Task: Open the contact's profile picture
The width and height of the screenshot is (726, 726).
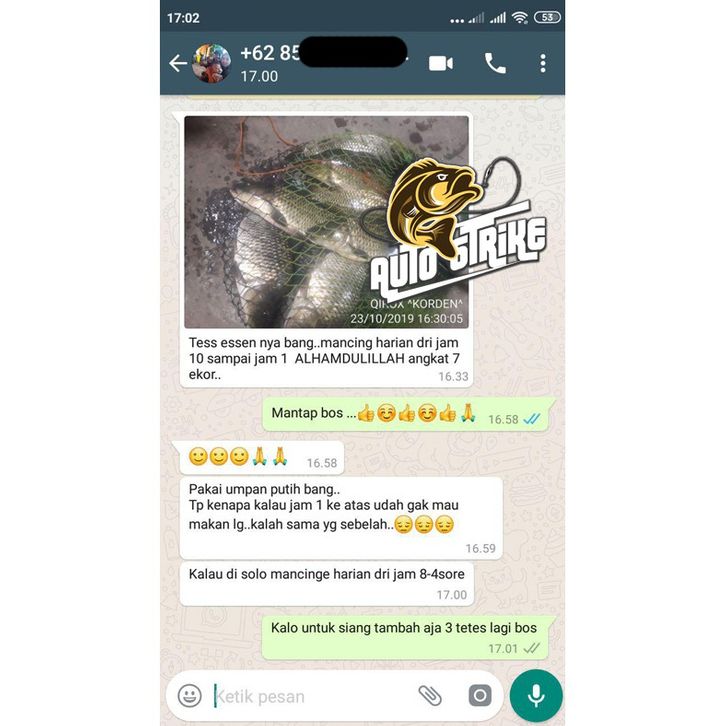Action: tap(211, 64)
